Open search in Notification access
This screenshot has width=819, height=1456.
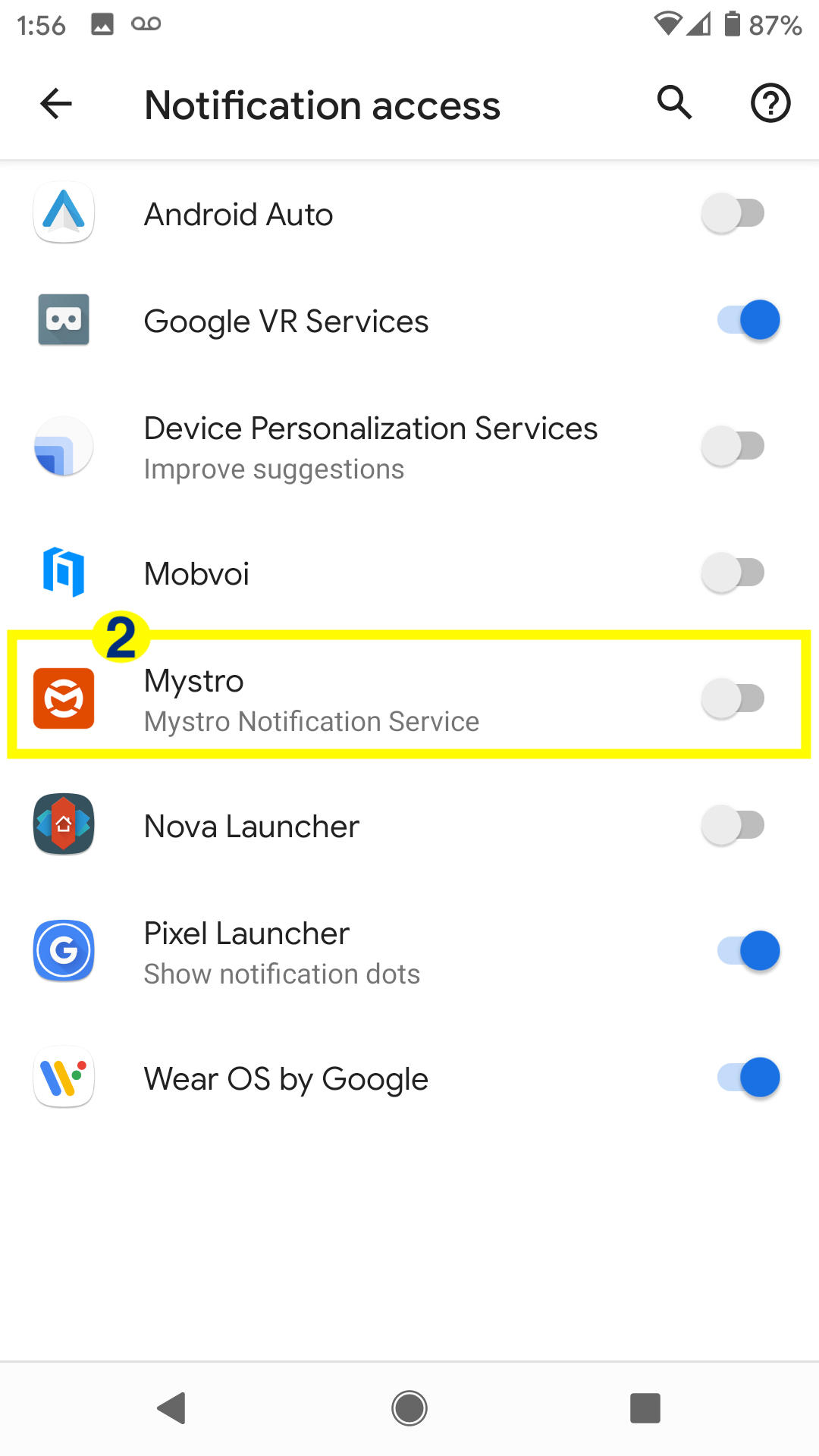tap(674, 102)
